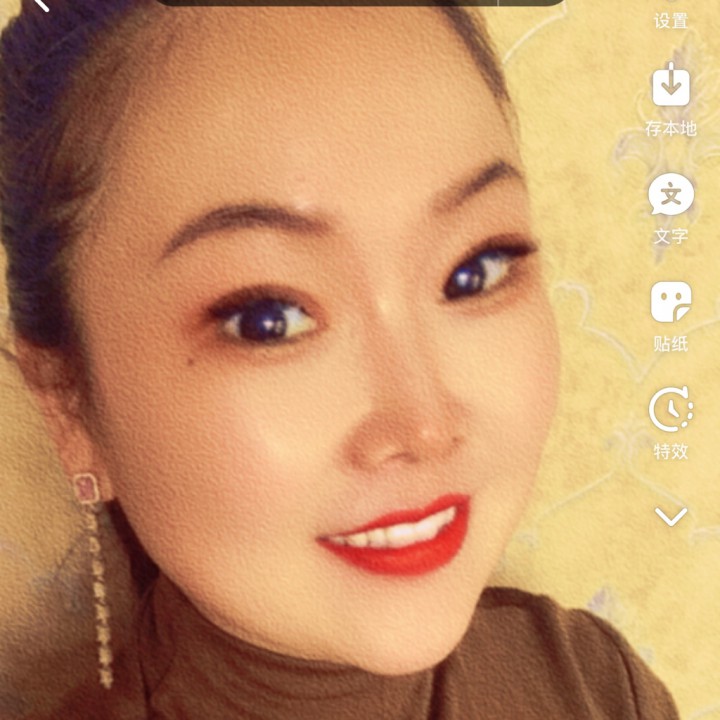Go back using the top-left arrow
Image resolution: width=720 pixels, height=720 pixels.
click(x=40, y=4)
